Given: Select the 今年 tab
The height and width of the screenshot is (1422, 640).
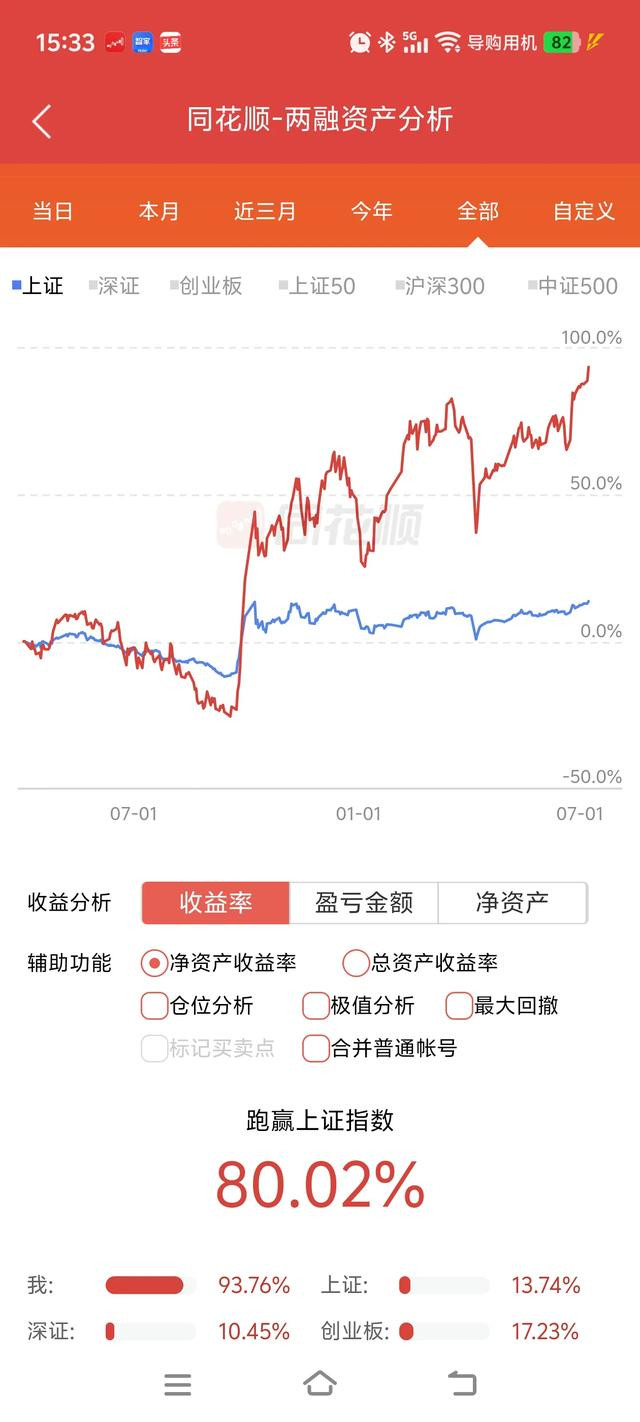Looking at the screenshot, I should 371,212.
